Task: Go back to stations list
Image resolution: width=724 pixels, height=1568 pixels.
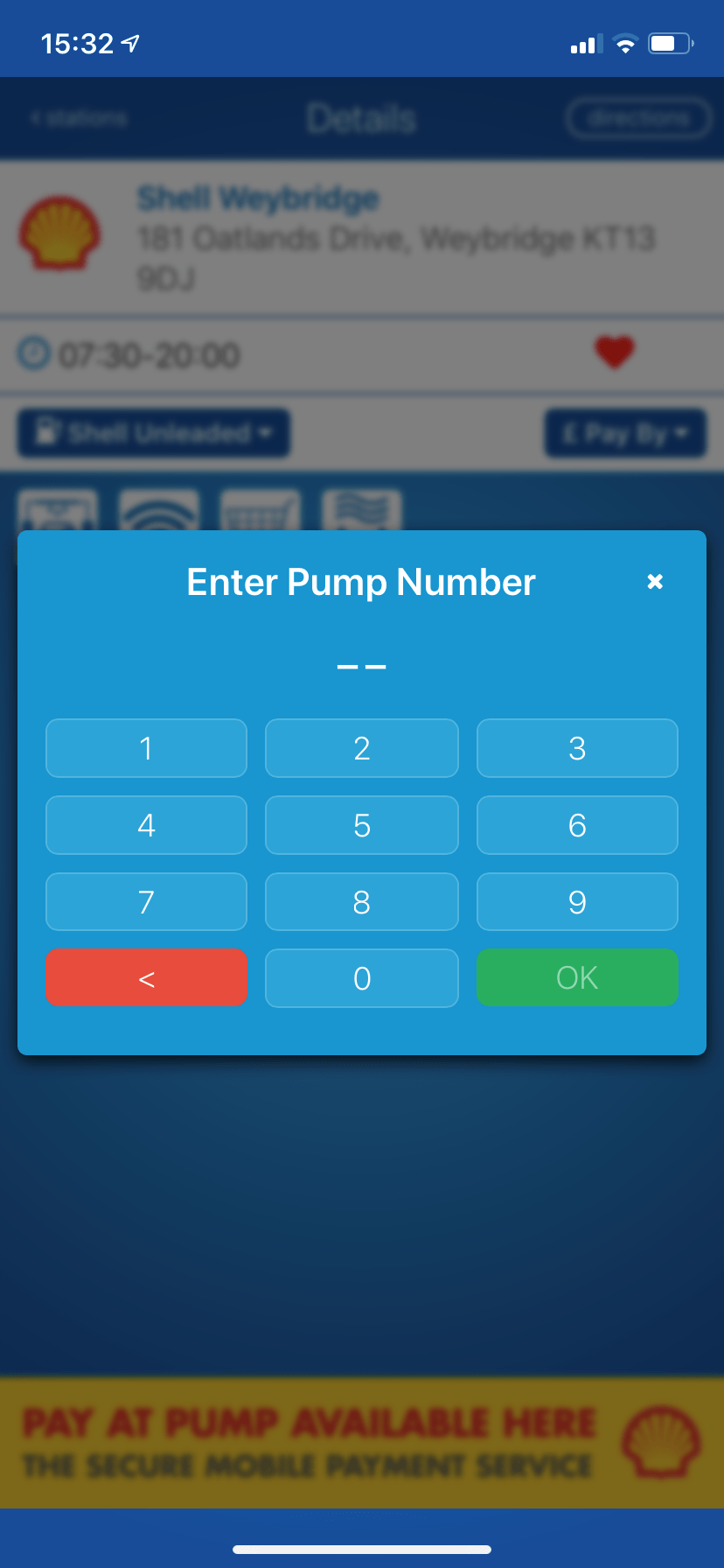Action: point(79,118)
